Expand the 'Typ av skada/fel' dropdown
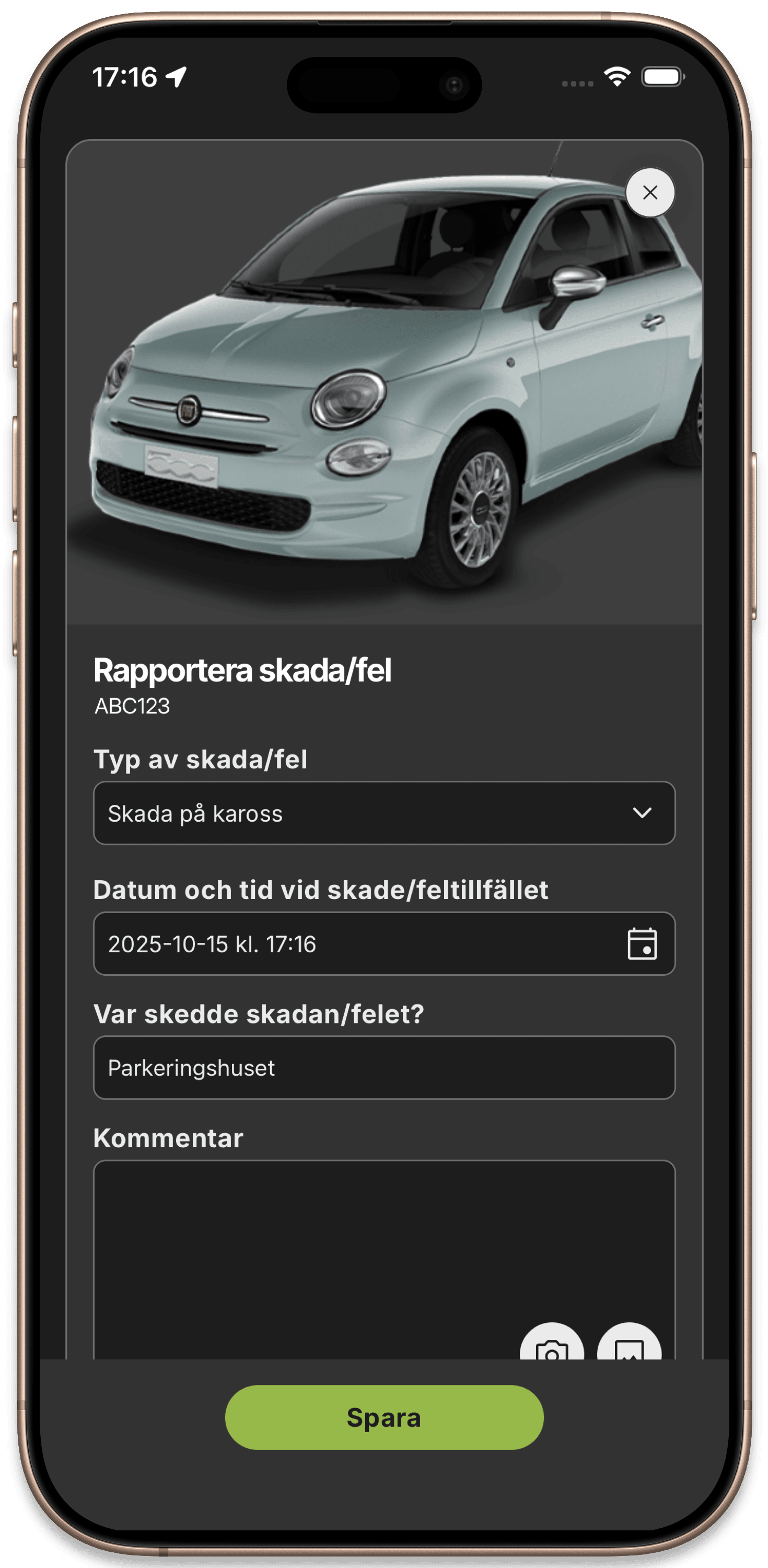This screenshot has height=1568, width=768. pyautogui.click(x=384, y=813)
